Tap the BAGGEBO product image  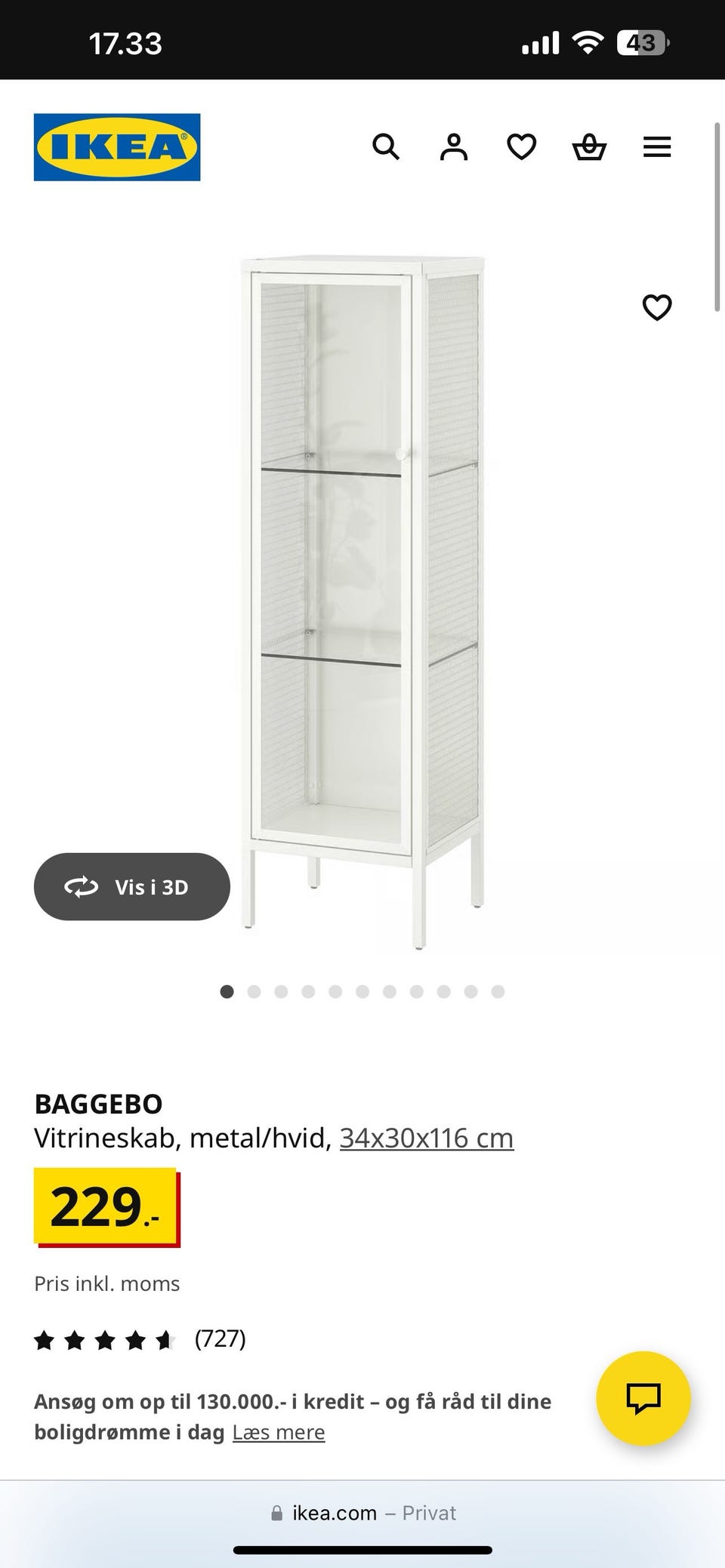[x=362, y=589]
